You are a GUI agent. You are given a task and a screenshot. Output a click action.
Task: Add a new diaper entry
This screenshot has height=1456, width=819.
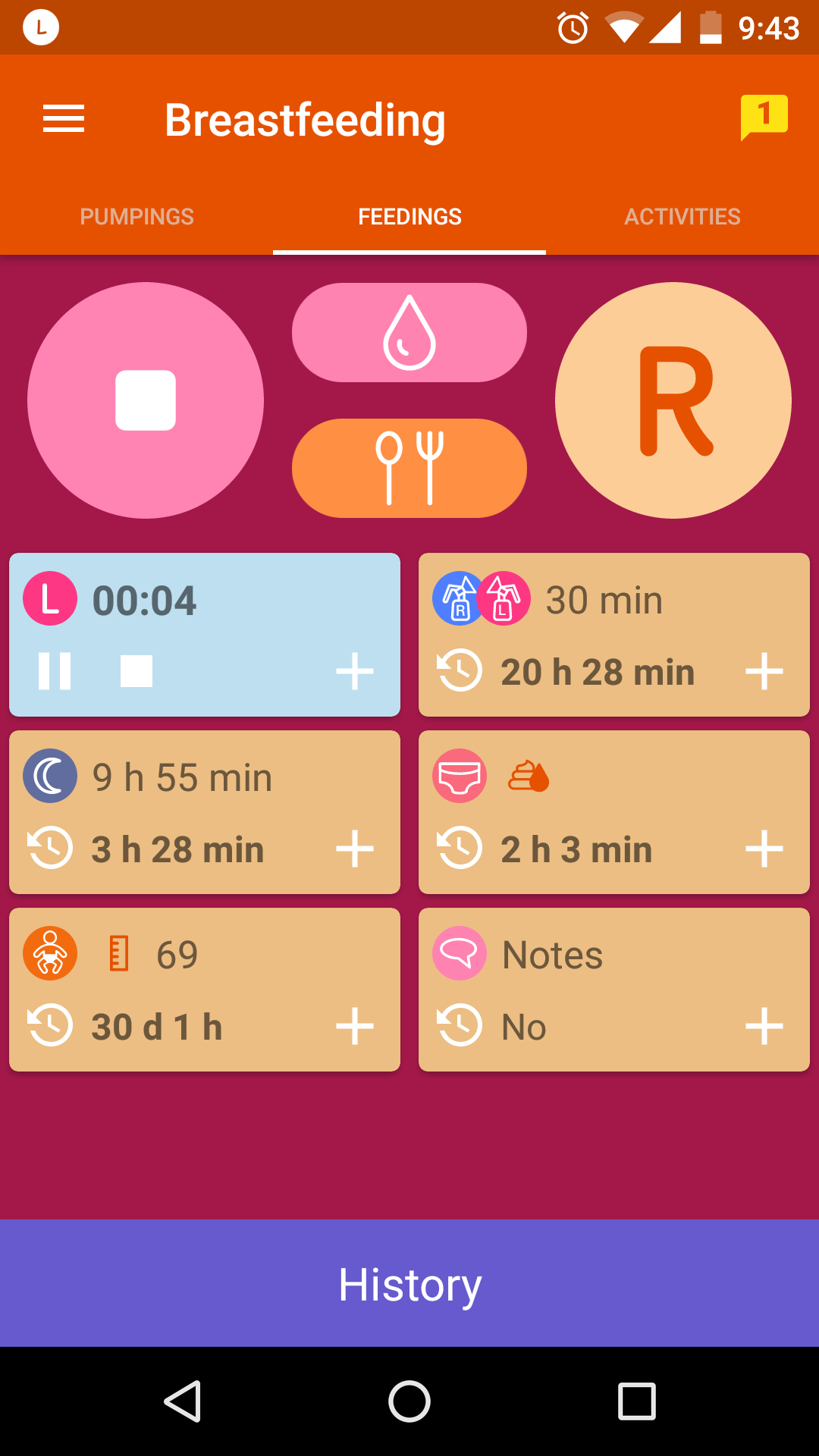point(764,849)
